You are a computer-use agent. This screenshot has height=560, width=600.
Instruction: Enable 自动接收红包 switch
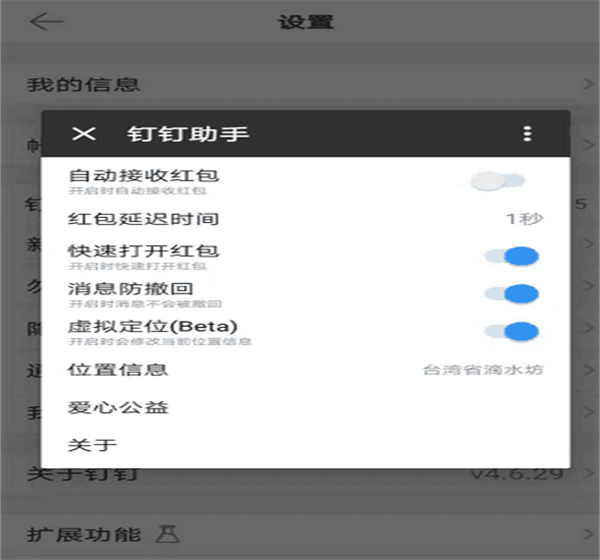[497, 181]
